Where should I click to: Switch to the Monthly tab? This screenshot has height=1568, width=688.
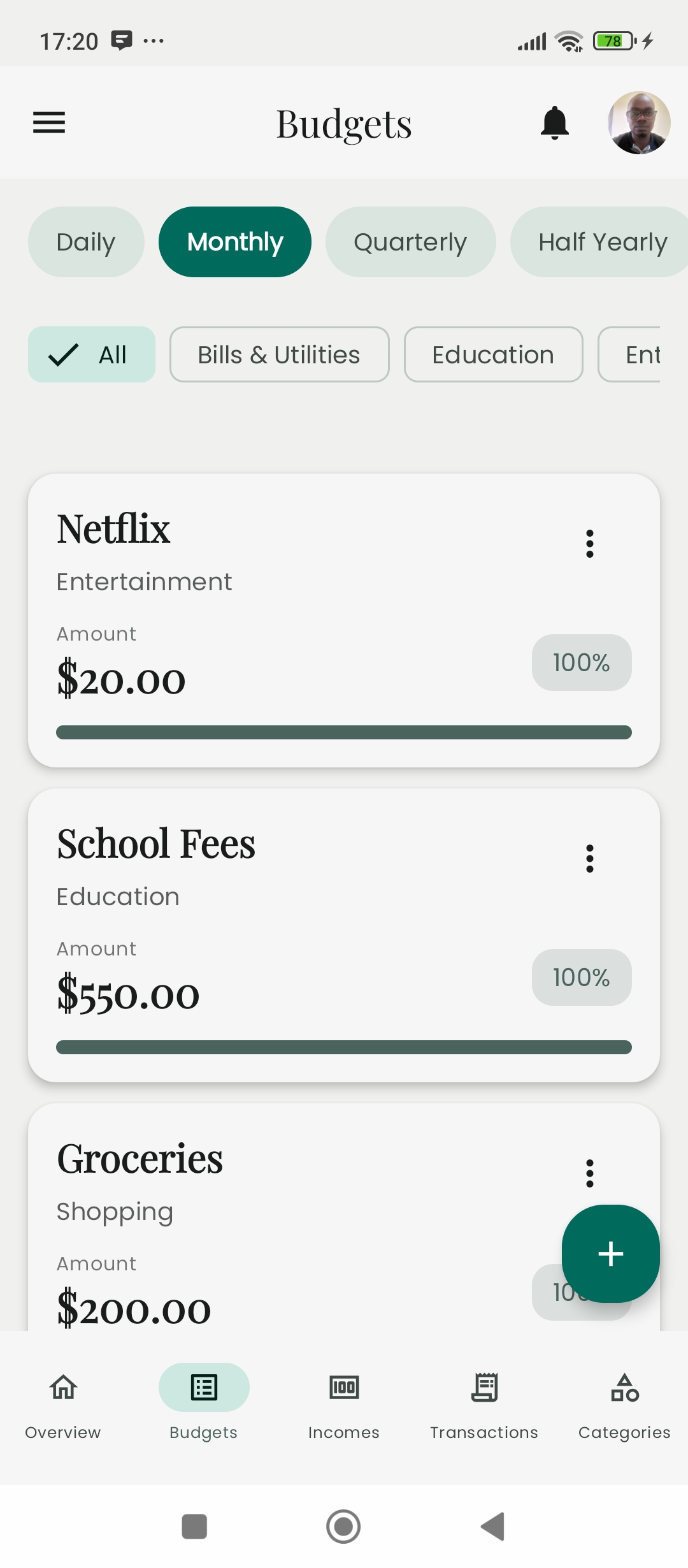[x=234, y=242]
